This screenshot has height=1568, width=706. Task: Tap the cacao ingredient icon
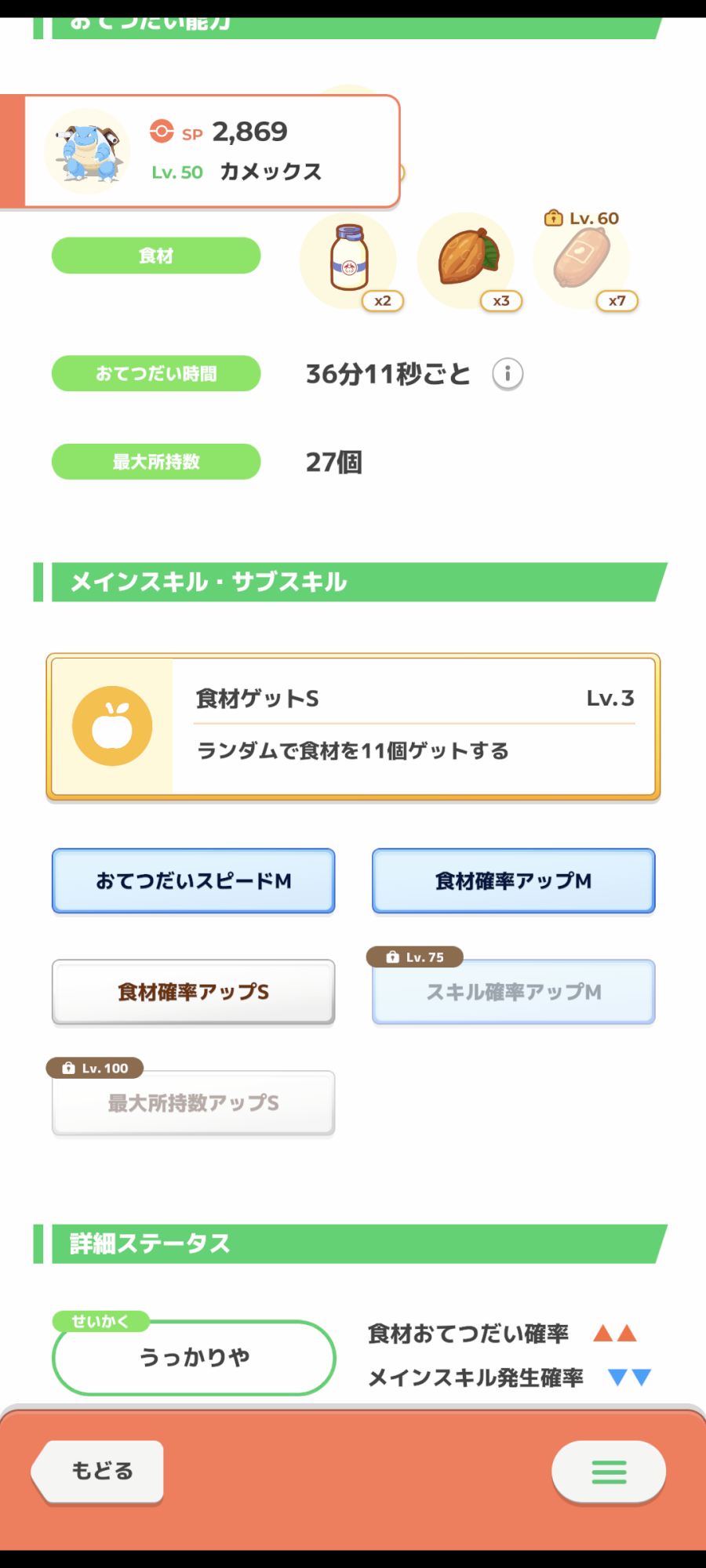coord(467,260)
